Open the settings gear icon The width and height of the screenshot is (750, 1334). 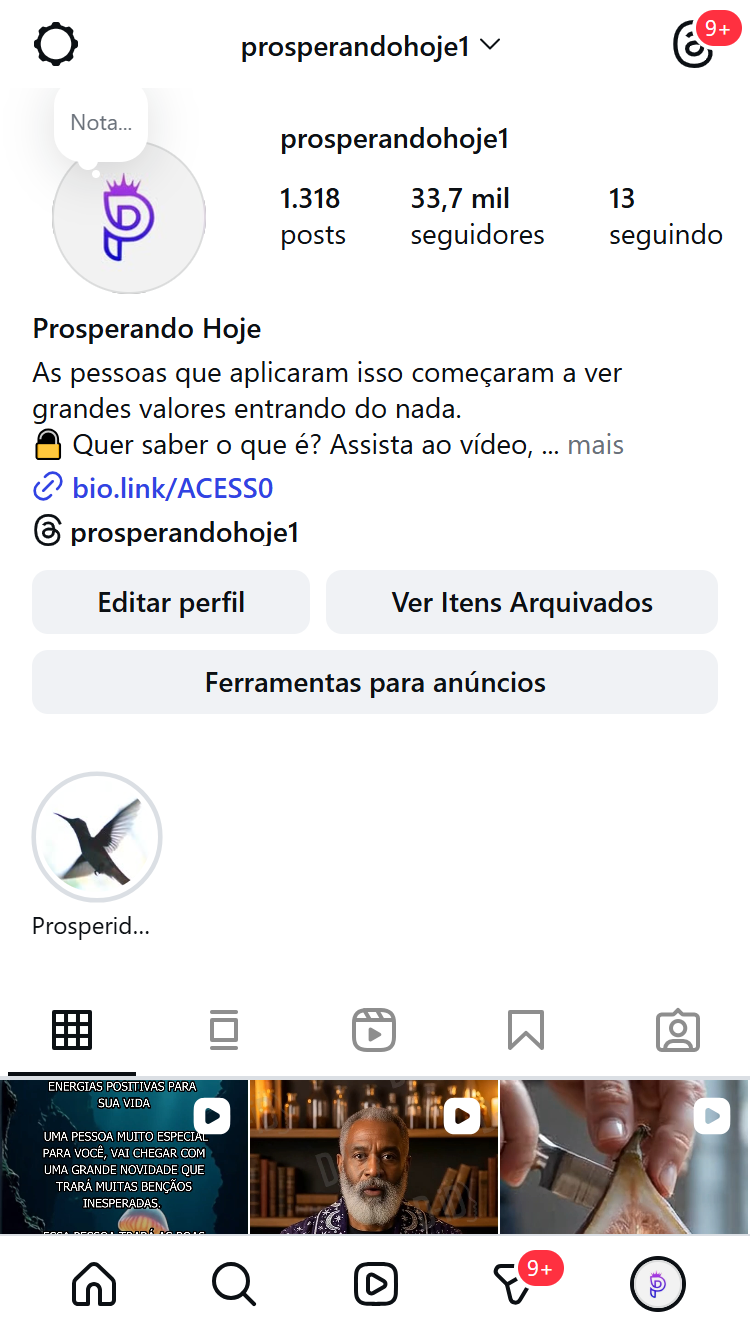56,45
